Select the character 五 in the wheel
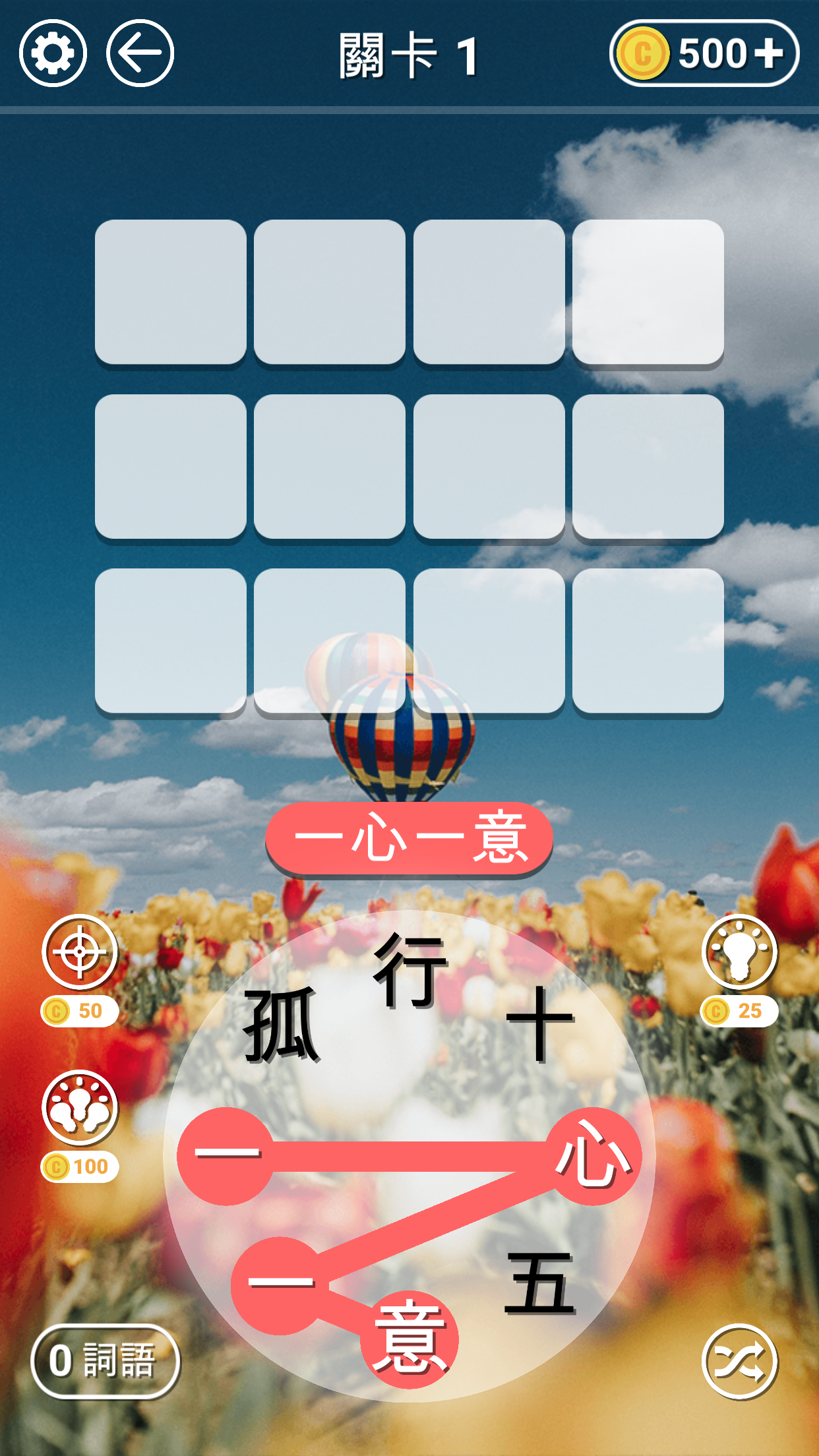The height and width of the screenshot is (1456, 819). (x=539, y=1283)
